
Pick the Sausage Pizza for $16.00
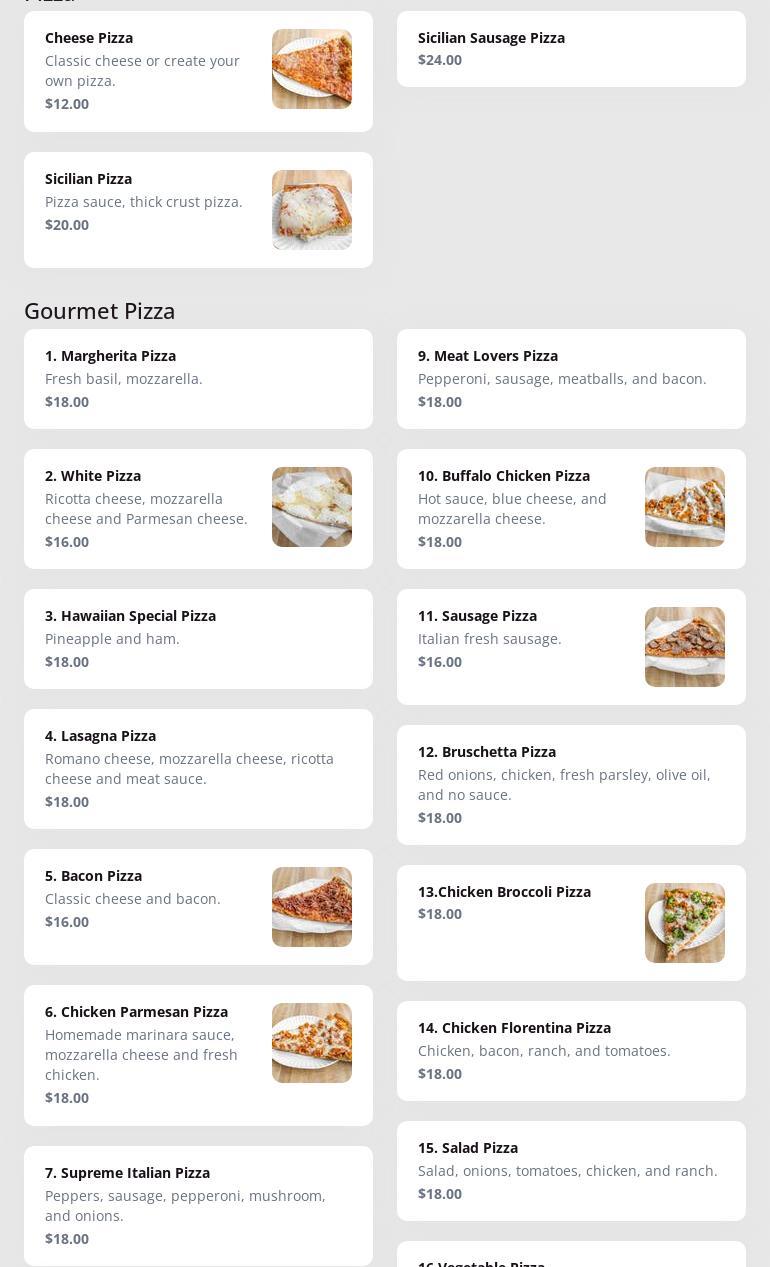click(571, 647)
